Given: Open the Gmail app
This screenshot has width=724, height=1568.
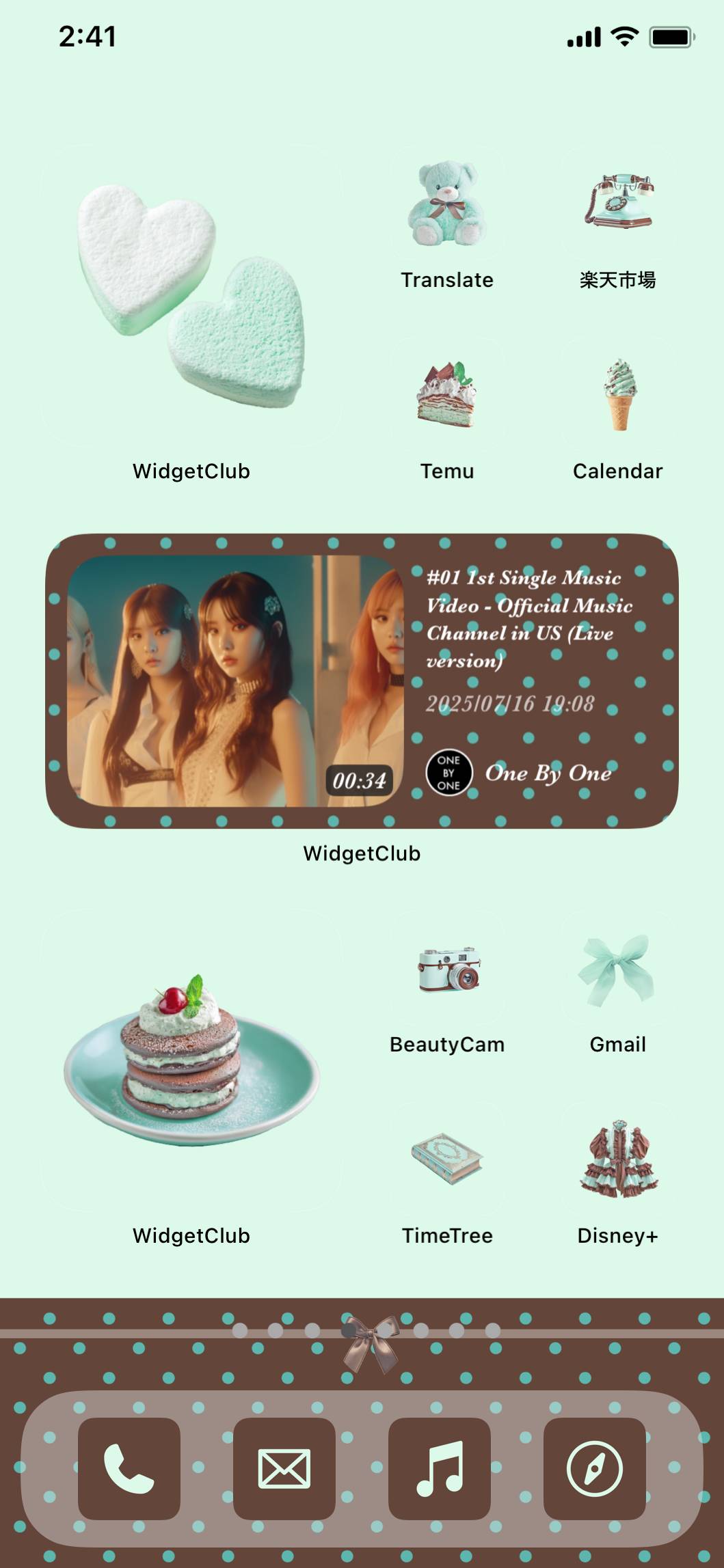Looking at the screenshot, I should [x=618, y=969].
